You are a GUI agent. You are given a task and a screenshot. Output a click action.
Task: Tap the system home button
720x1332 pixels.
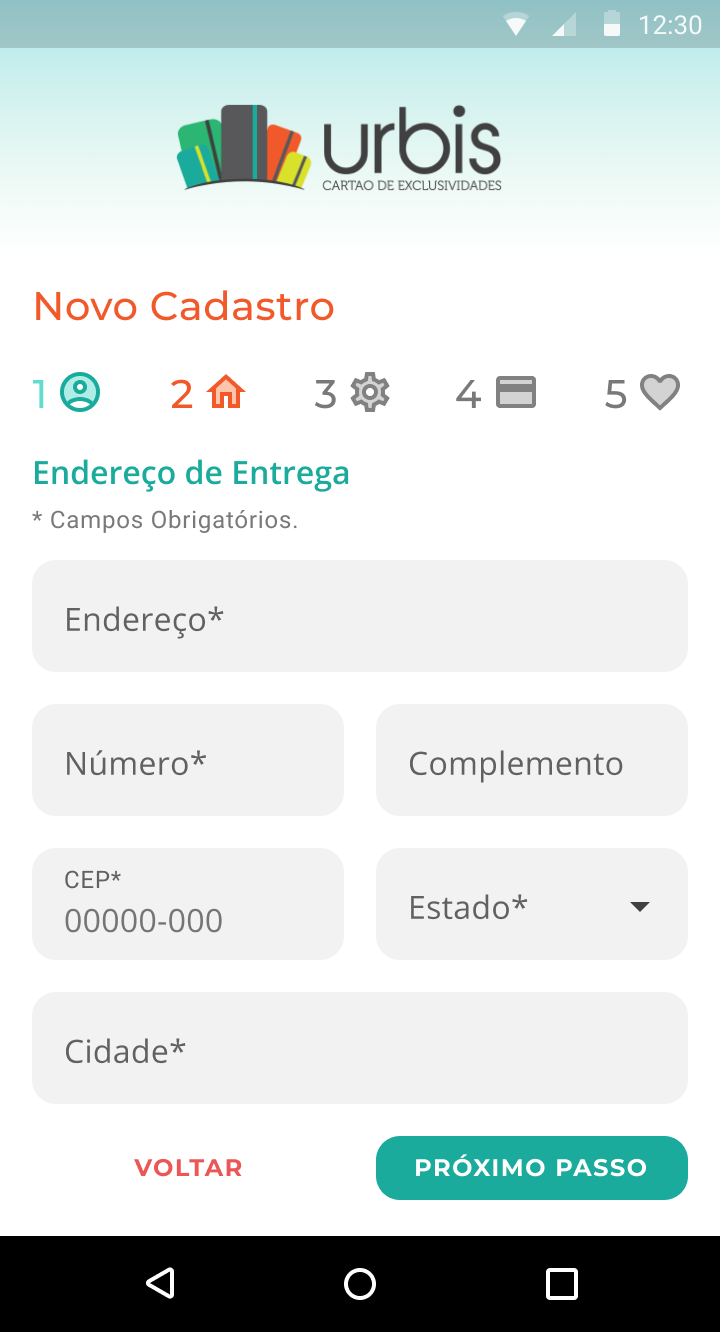click(x=360, y=1283)
